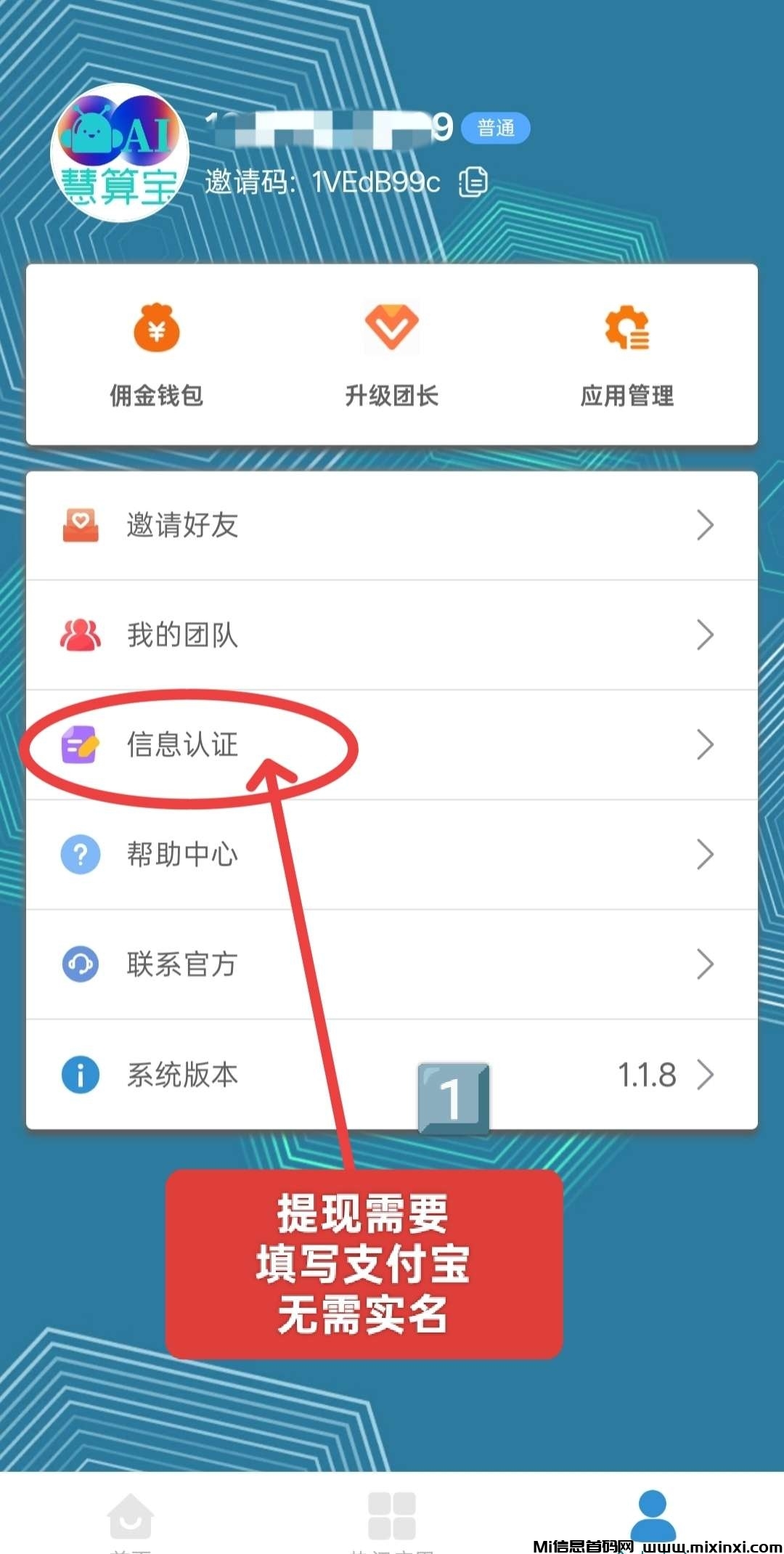Viewport: 784px width, 1554px height.
Task: Open 我的团队 my team
Action: tap(391, 635)
